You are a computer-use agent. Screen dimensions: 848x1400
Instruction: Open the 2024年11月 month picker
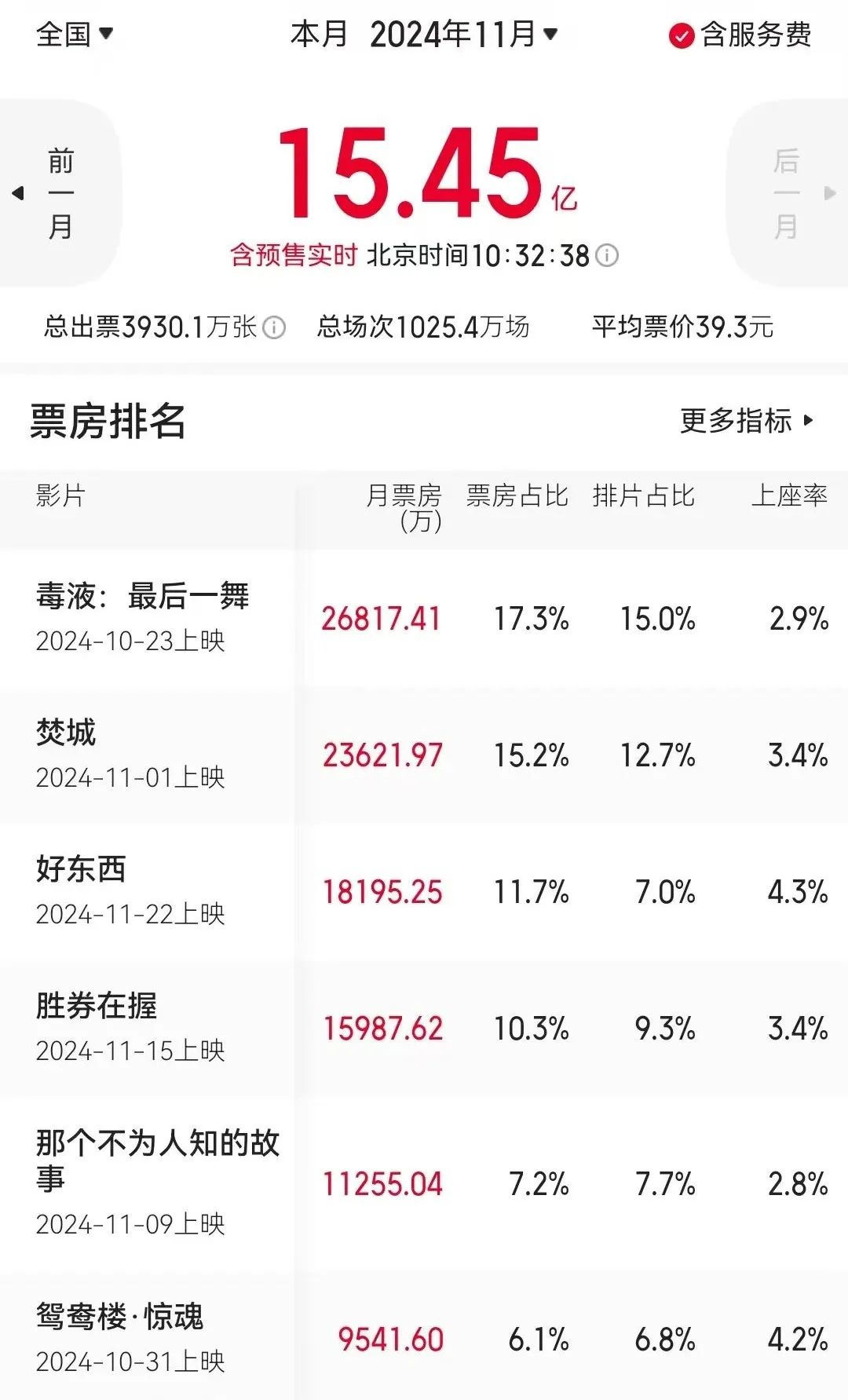tap(463, 34)
